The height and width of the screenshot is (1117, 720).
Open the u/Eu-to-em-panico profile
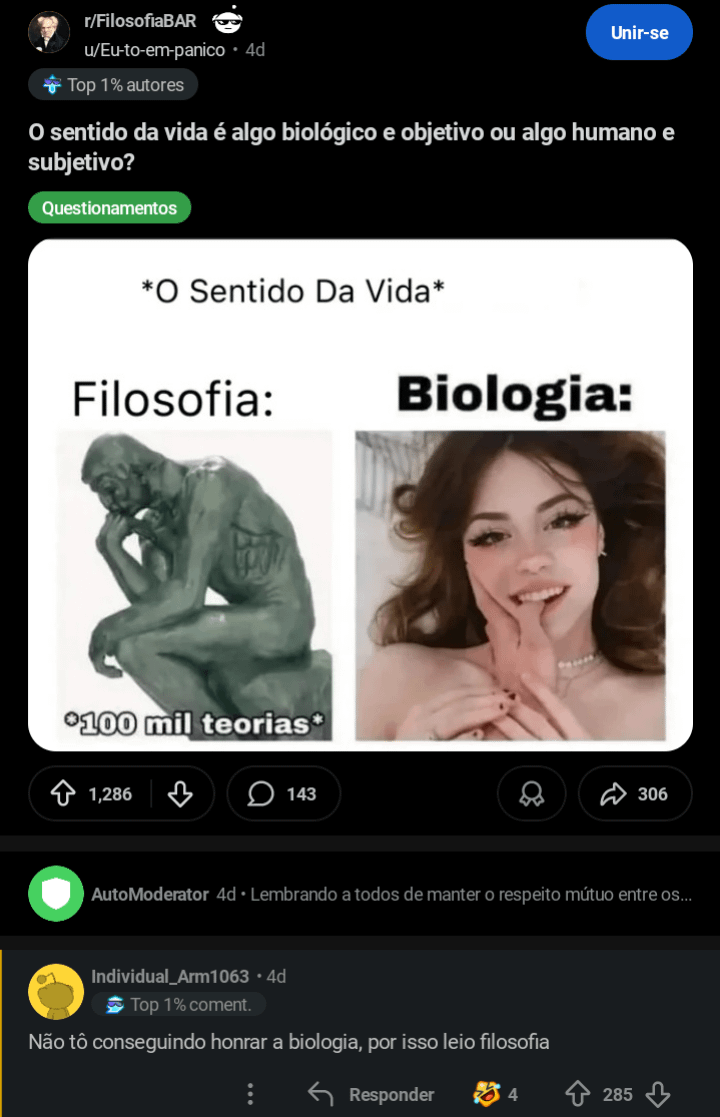pyautogui.click(x=154, y=49)
